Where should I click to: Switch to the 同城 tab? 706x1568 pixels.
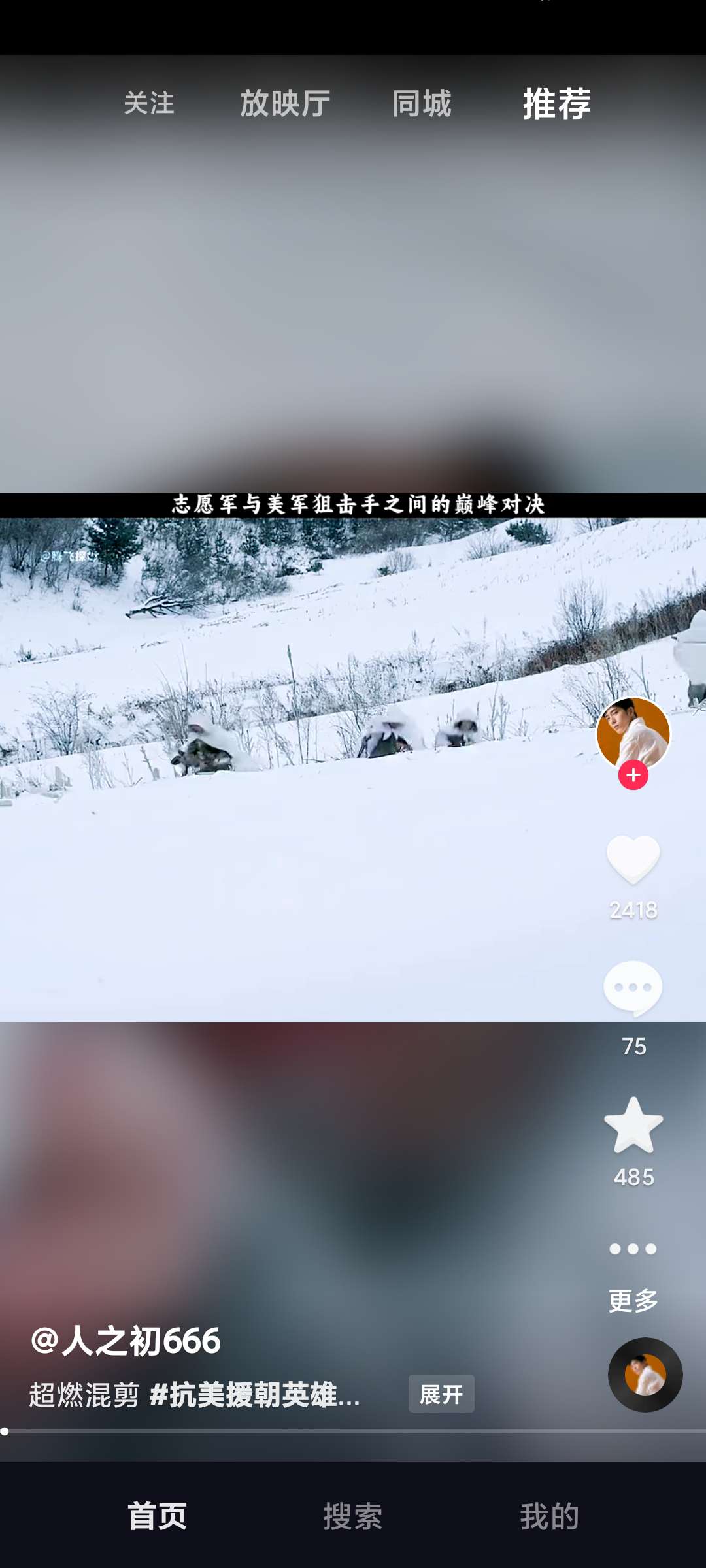pyautogui.click(x=422, y=104)
